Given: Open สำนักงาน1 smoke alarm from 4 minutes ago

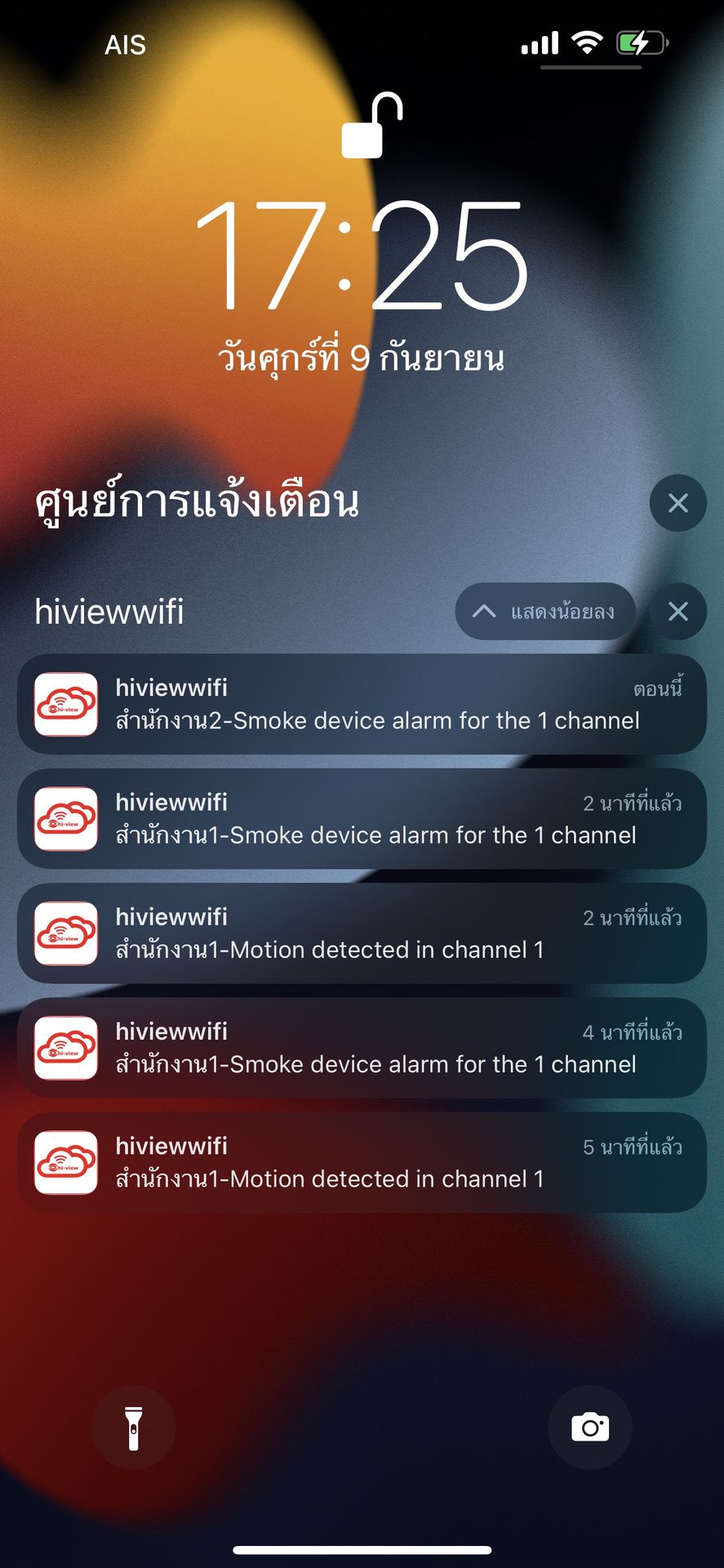Looking at the screenshot, I should 362,1048.
